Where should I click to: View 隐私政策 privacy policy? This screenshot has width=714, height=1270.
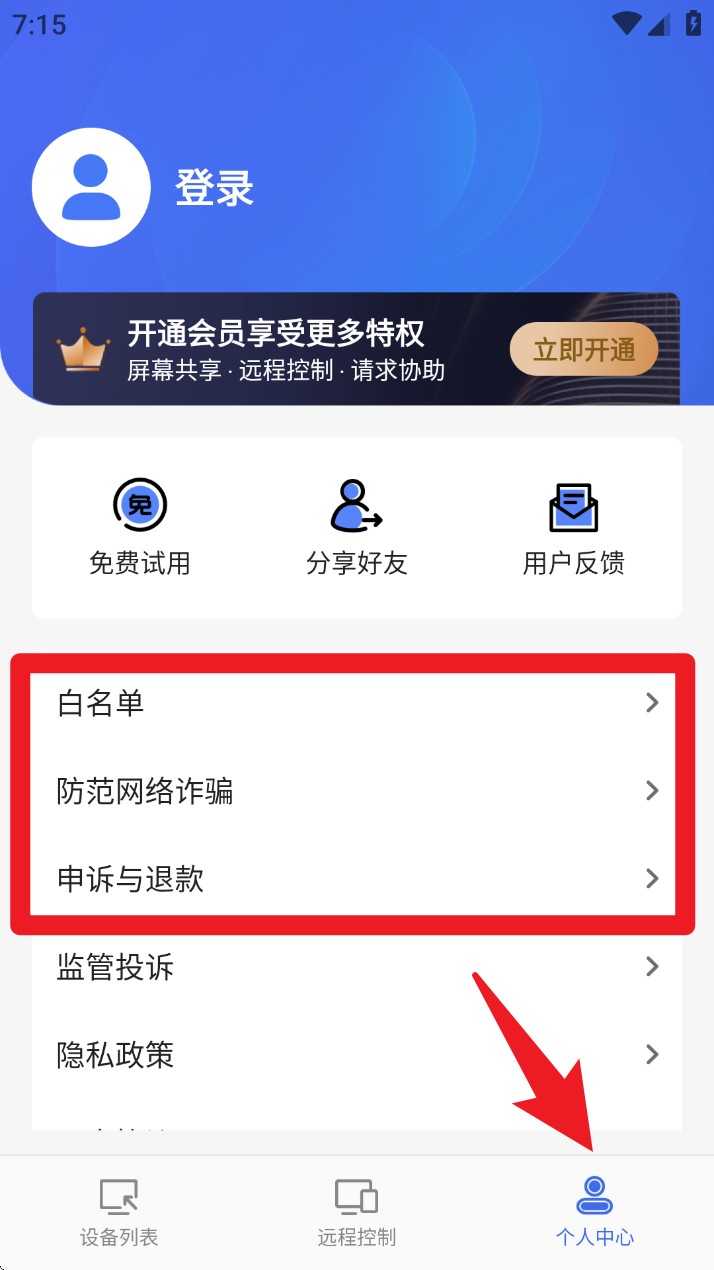[x=356, y=1054]
